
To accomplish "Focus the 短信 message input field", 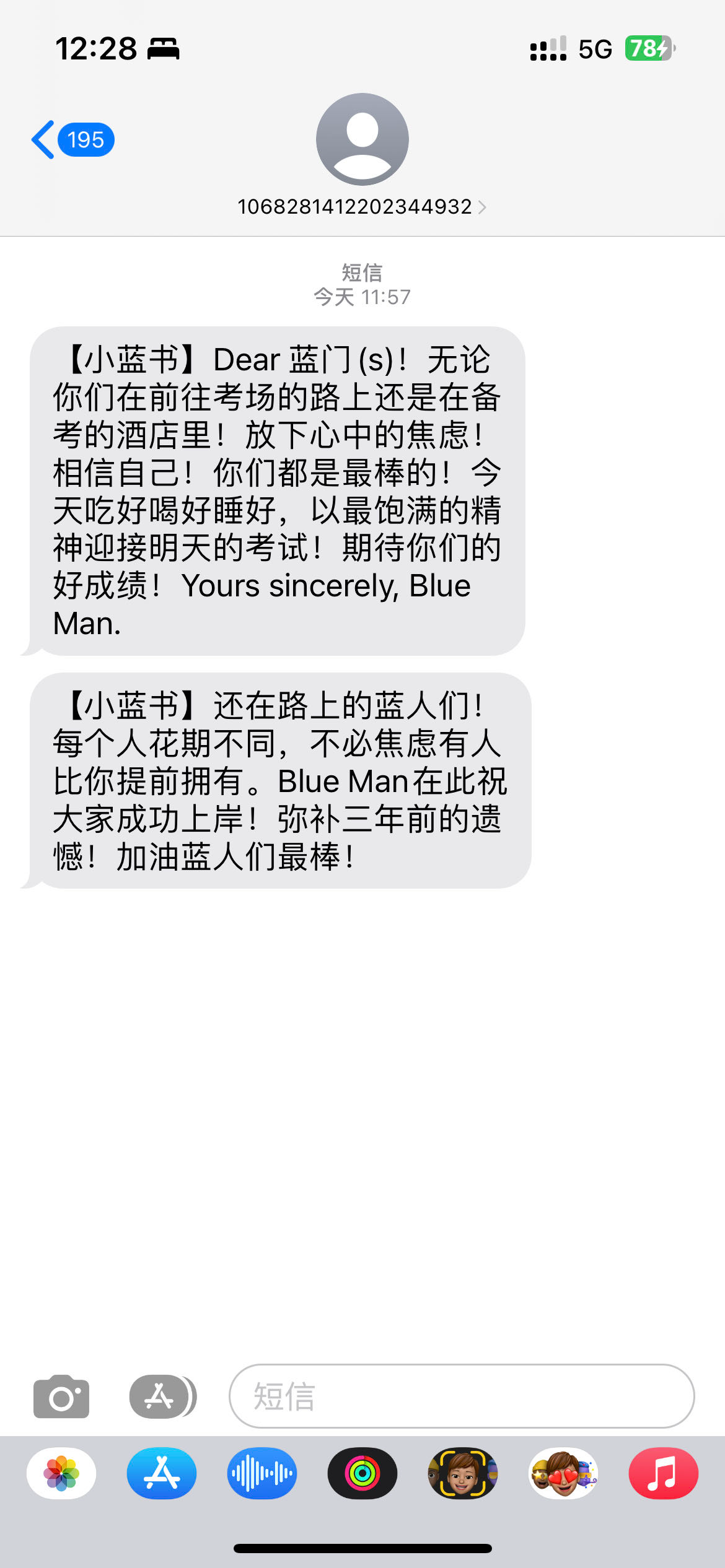I will [462, 1396].
